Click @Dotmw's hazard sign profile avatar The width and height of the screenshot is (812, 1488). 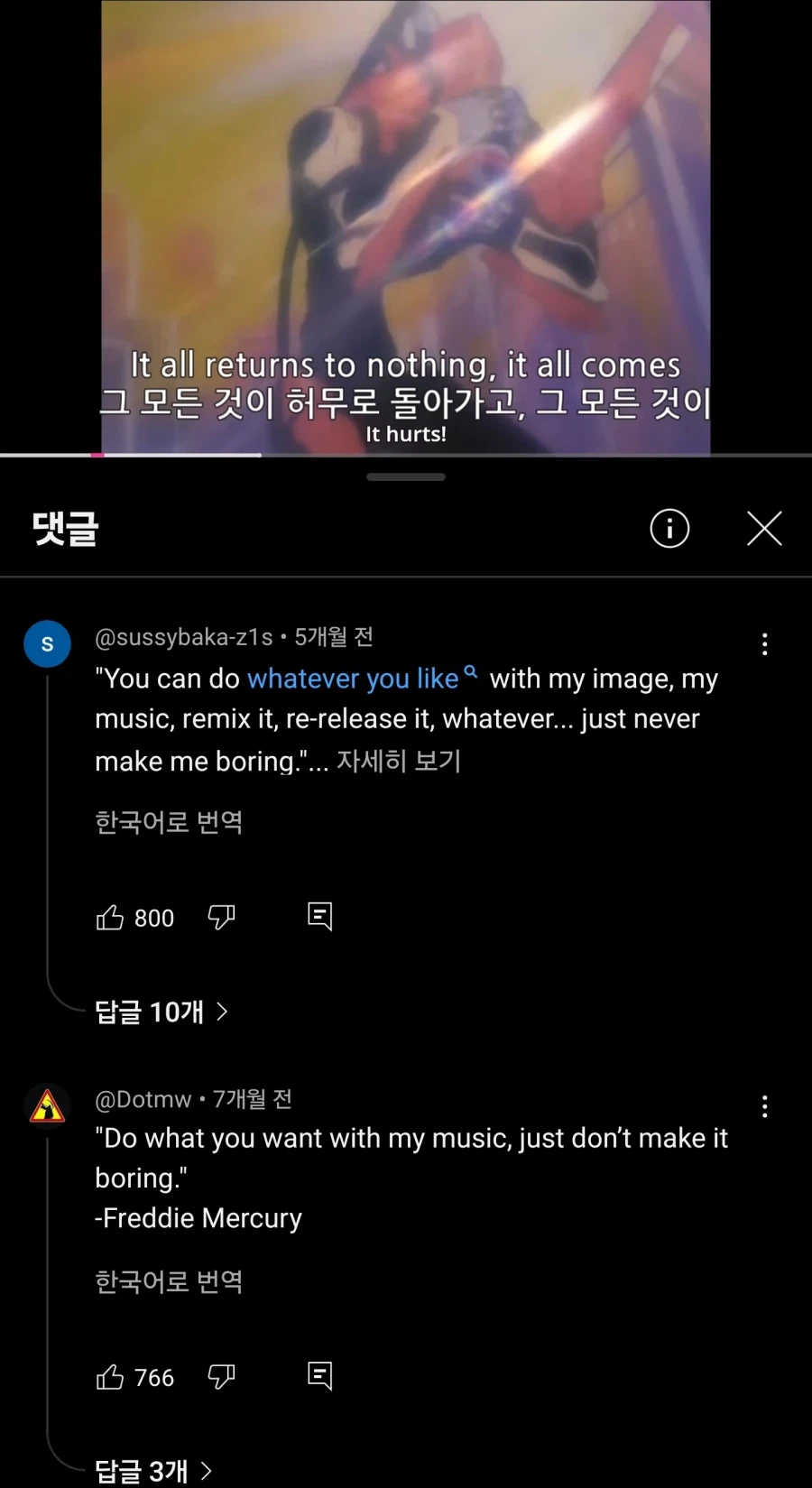(47, 1104)
